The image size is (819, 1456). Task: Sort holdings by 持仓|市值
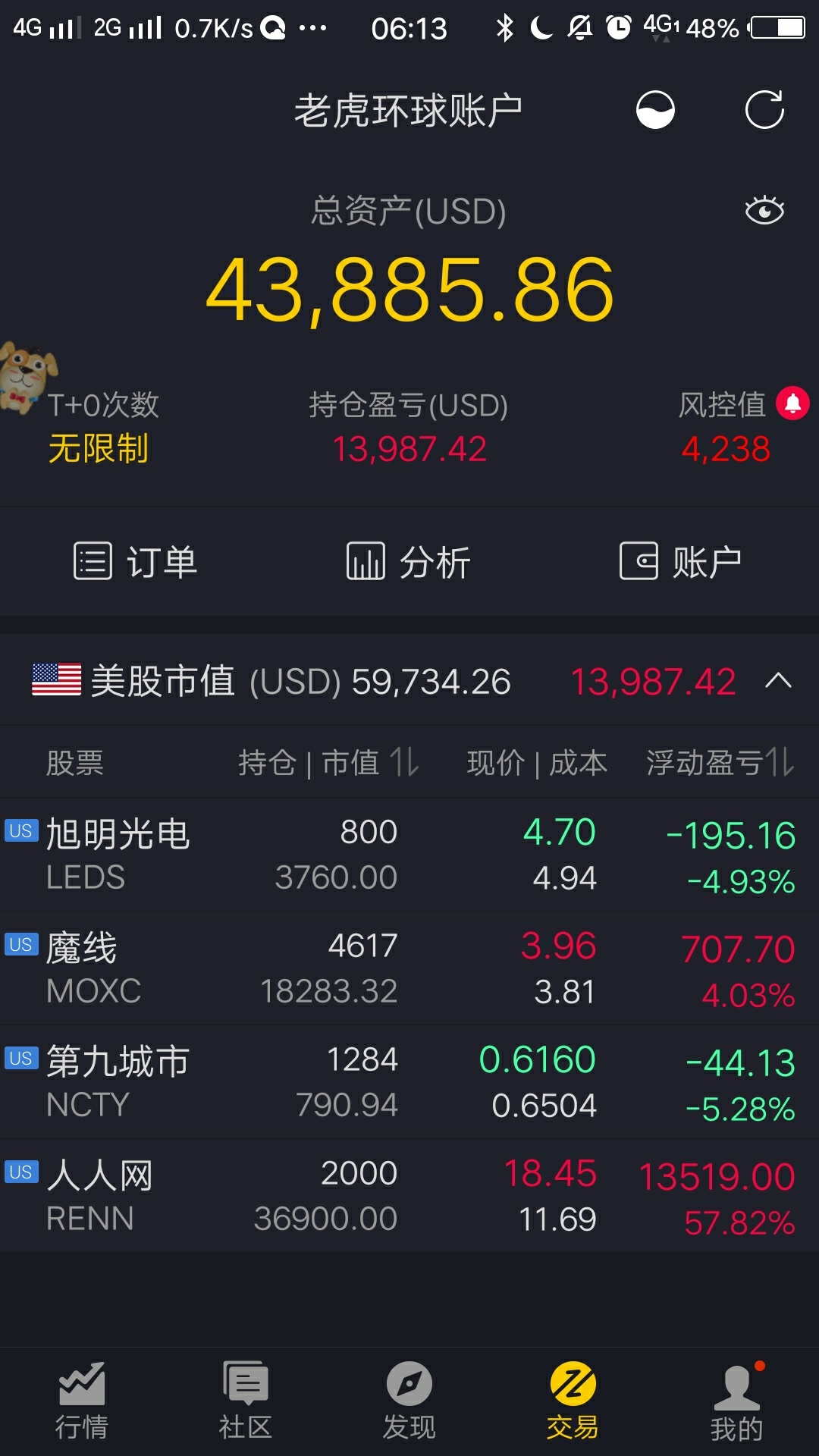click(x=328, y=762)
